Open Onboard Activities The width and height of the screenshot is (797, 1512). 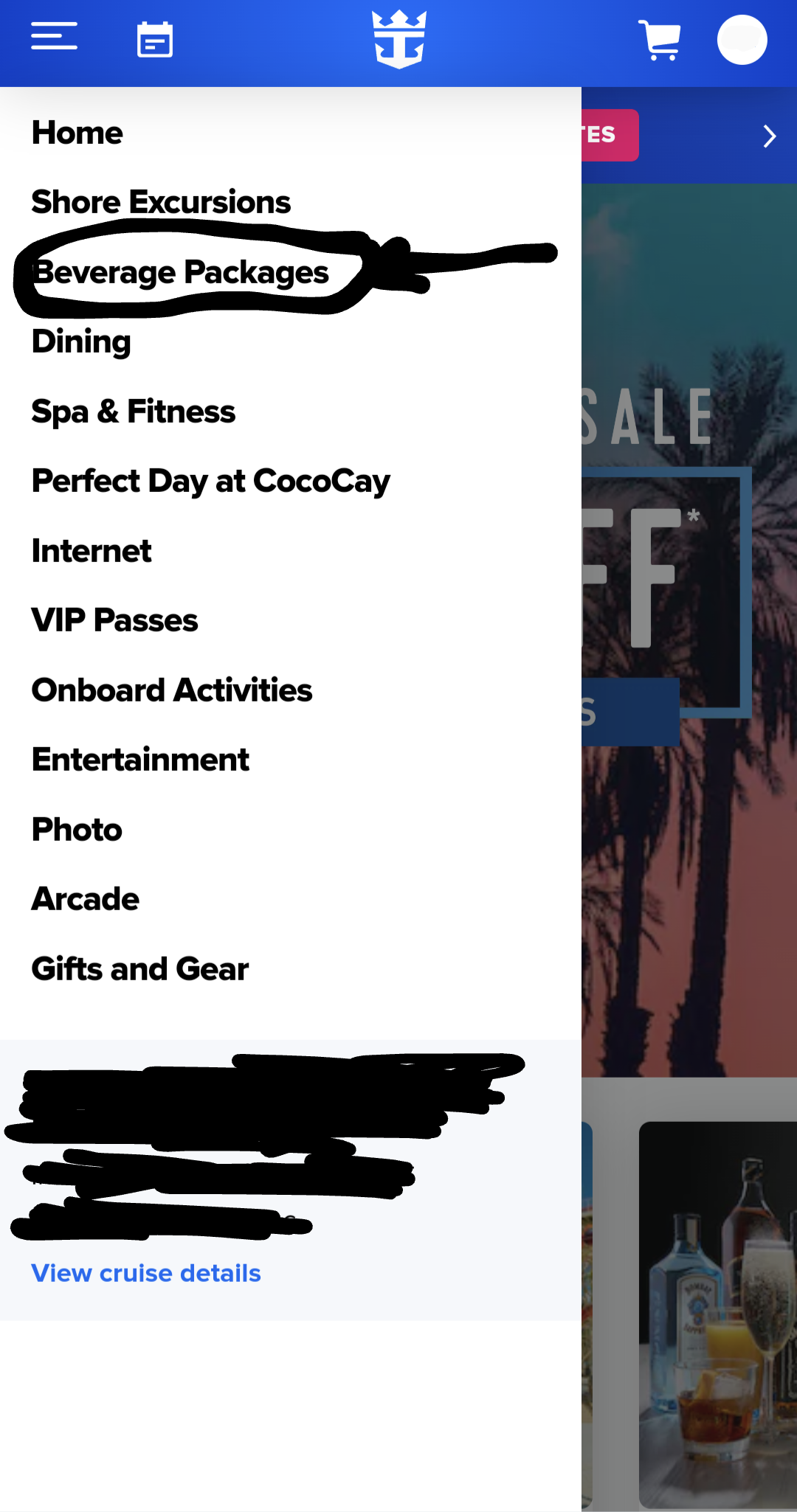click(172, 690)
